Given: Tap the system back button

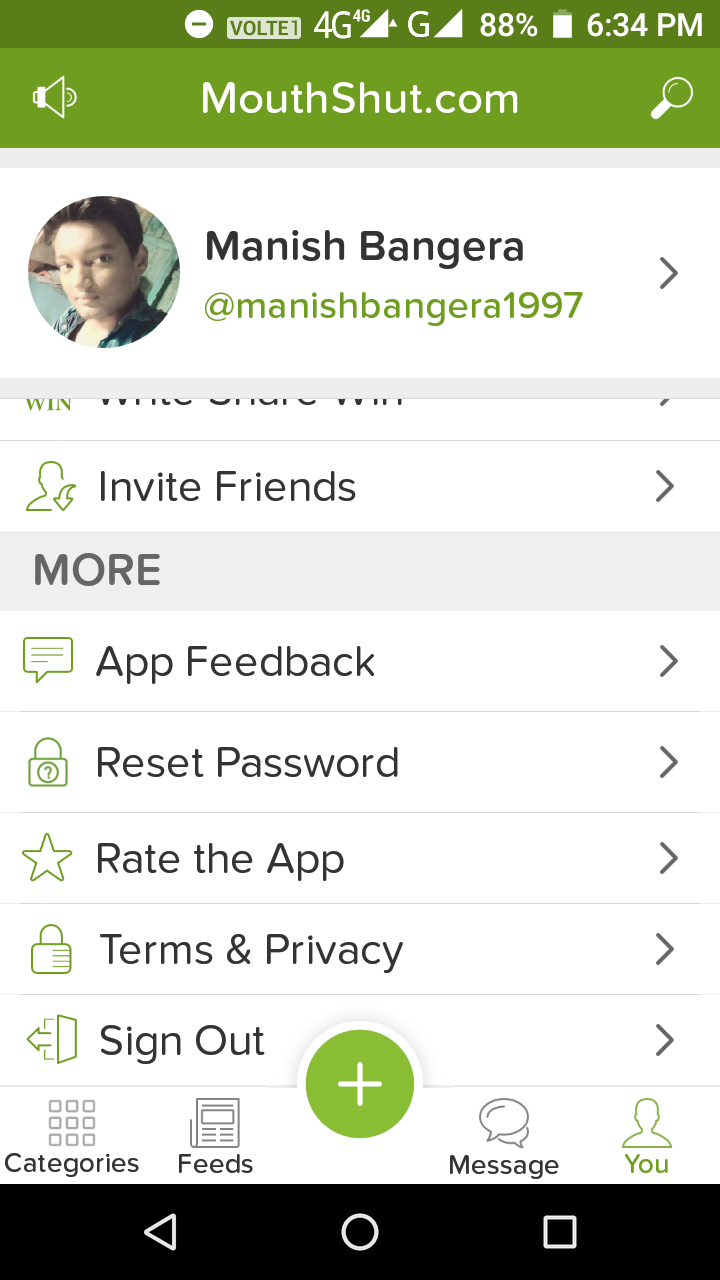Looking at the screenshot, I should point(161,1232).
